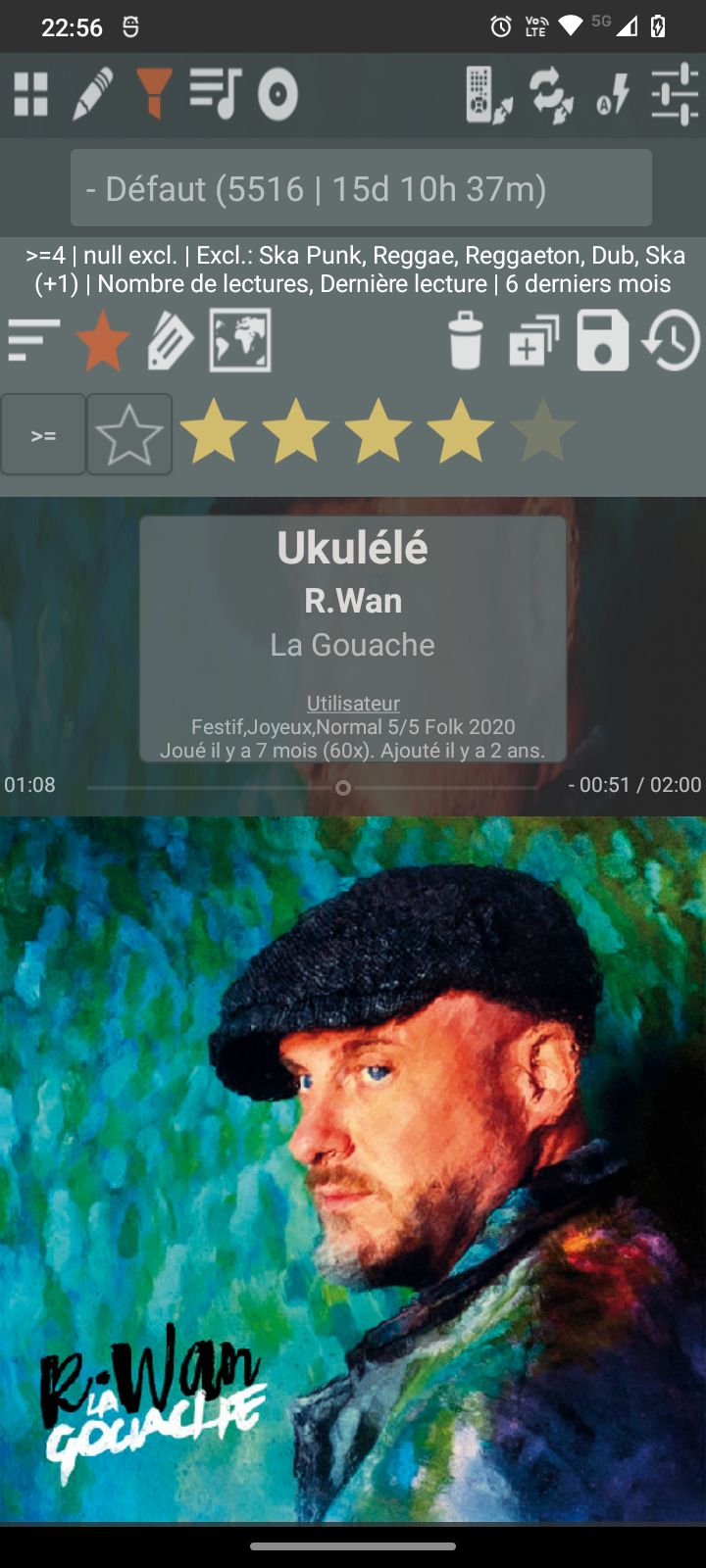This screenshot has height=1568, width=706.
Task: Tap the empty outlined star button
Action: tap(129, 435)
